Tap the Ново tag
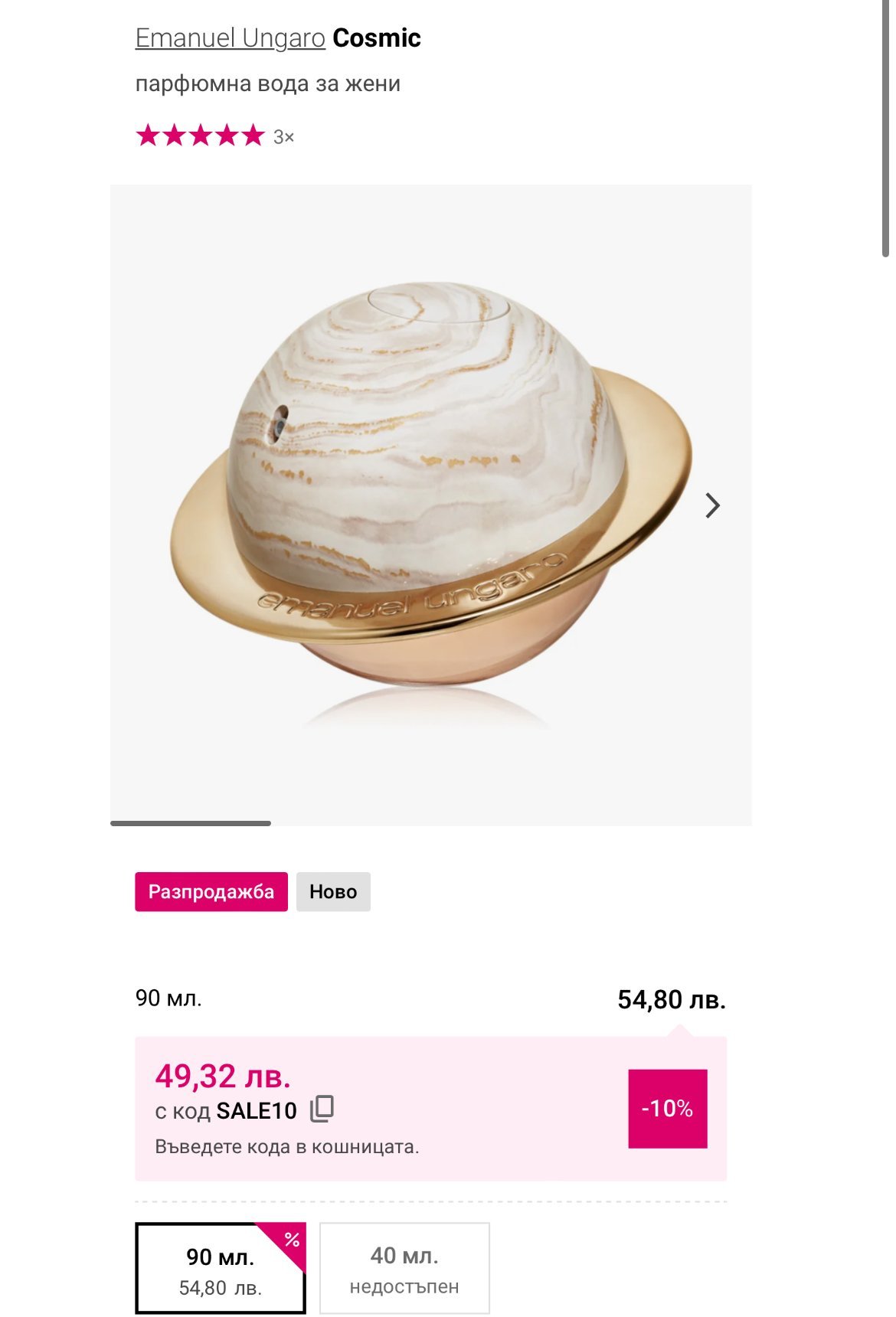The image size is (896, 1317). coord(333,892)
